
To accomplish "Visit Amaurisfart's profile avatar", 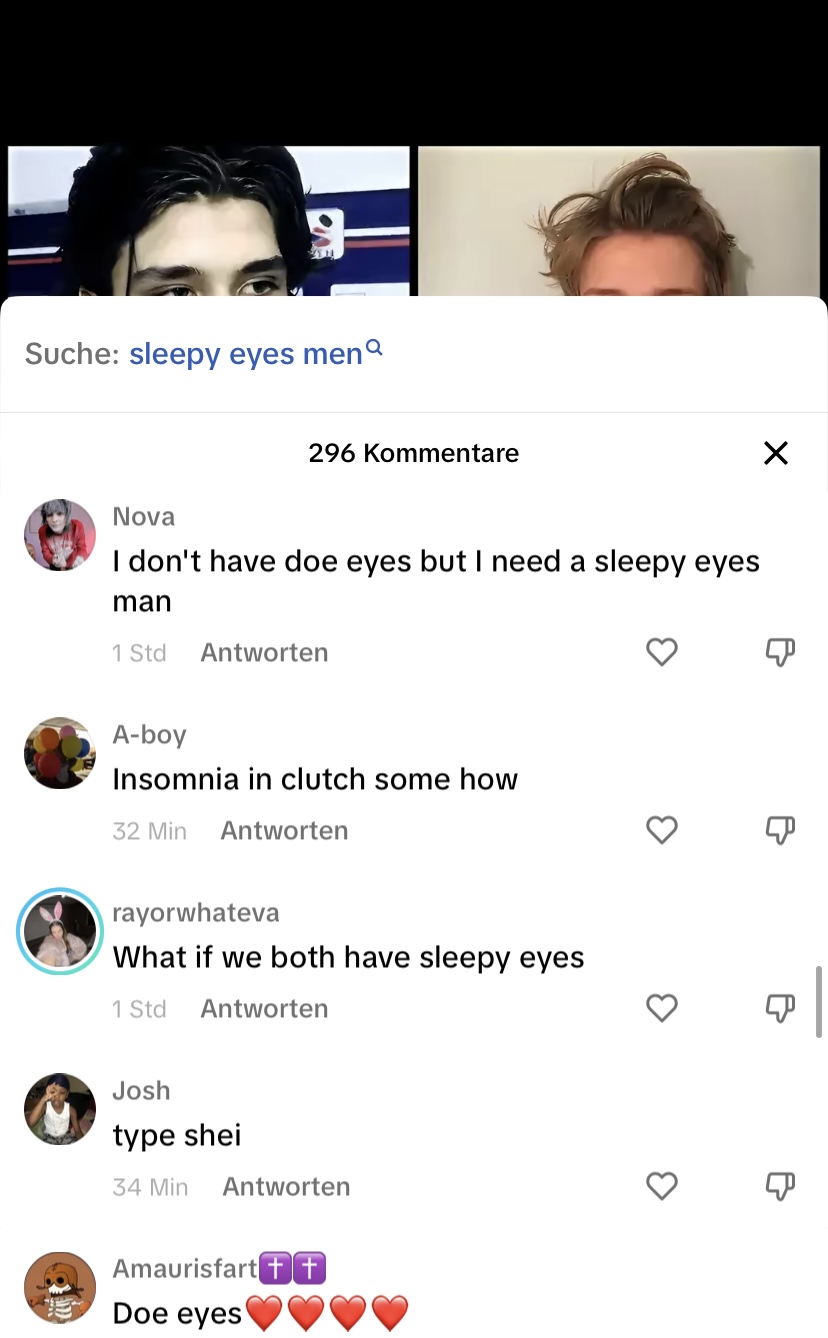I will coord(60,1287).
